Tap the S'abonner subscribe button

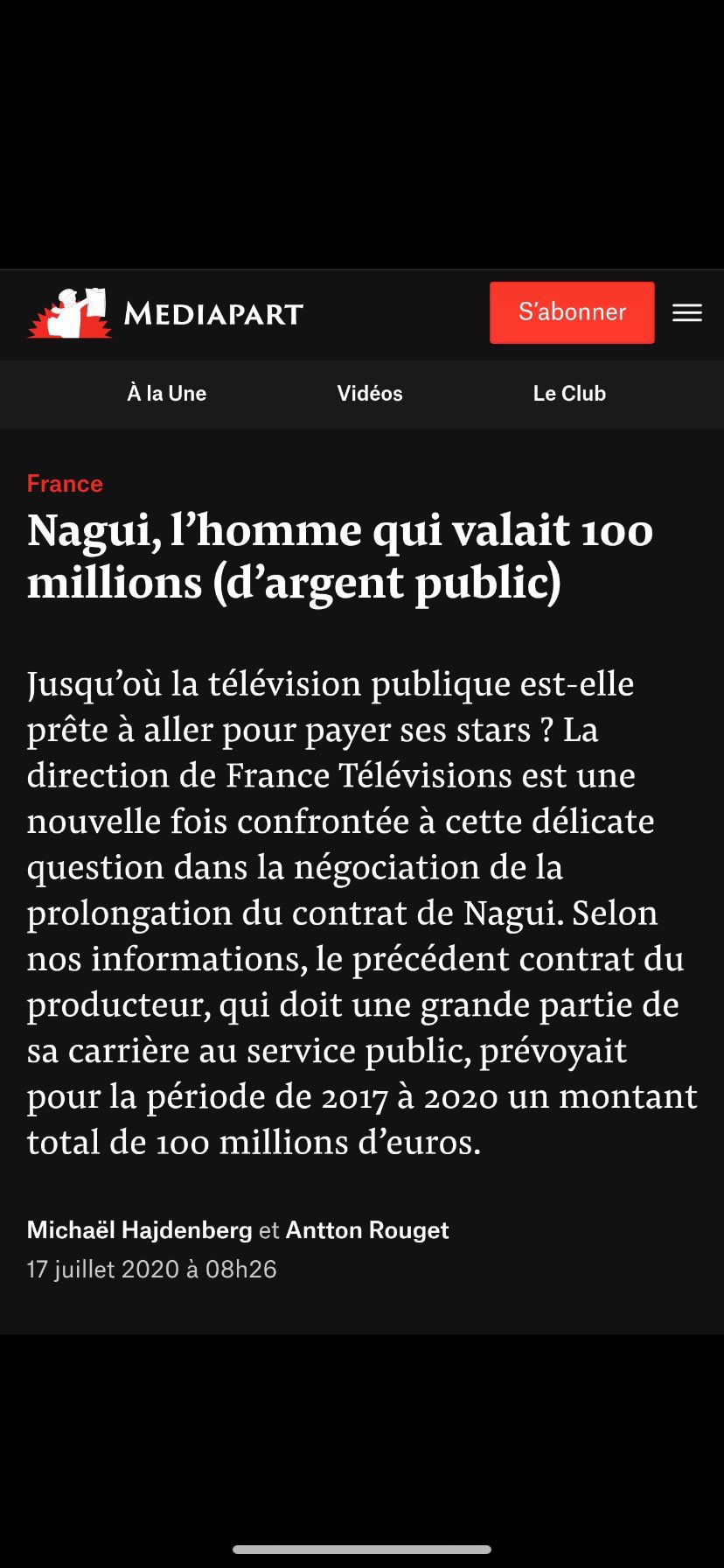click(572, 312)
